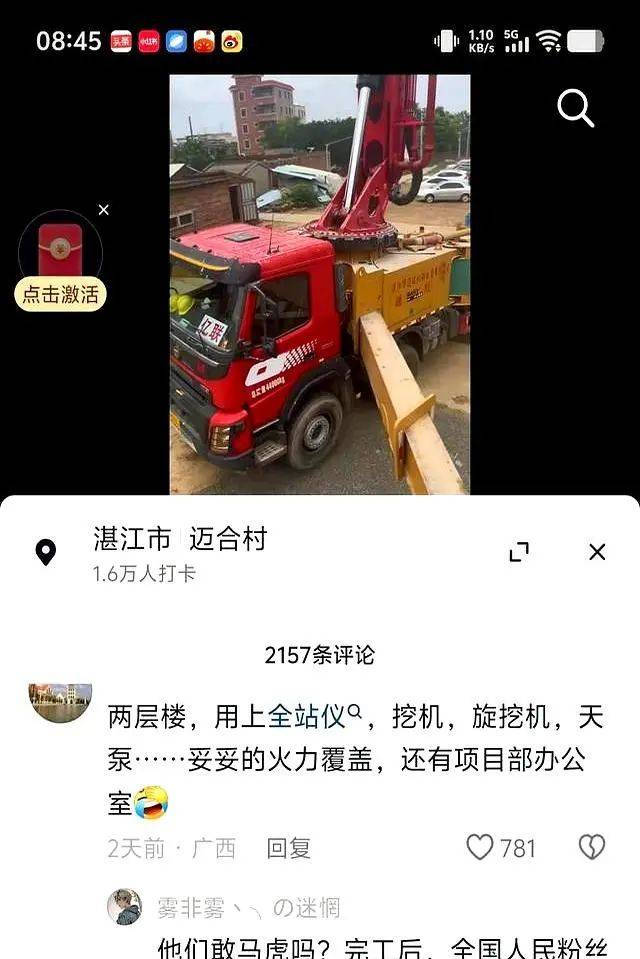Like the comment with 781 likes
The height and width of the screenshot is (959, 640).
(482, 848)
